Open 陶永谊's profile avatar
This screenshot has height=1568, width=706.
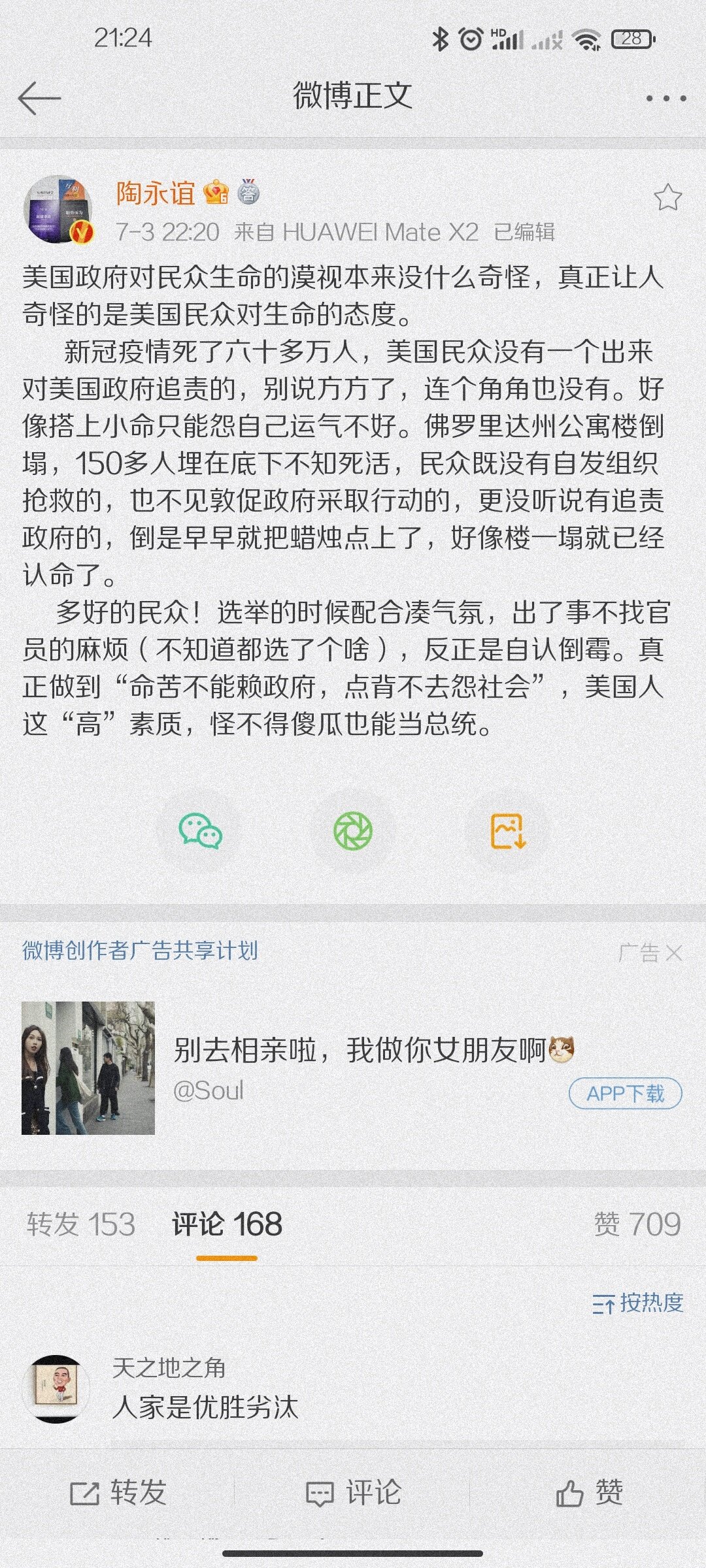[58, 209]
